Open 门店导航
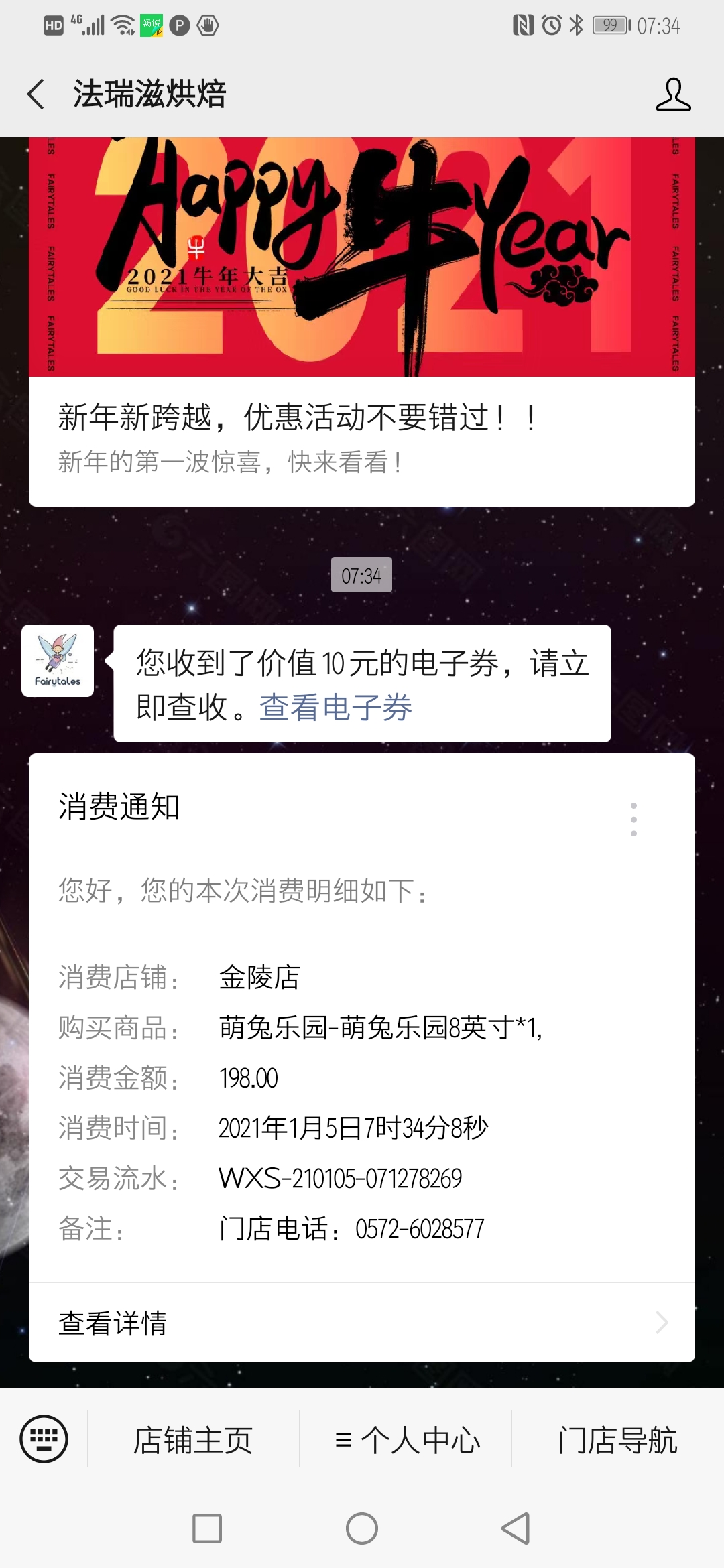Screen dimensions: 724x1568 (x=618, y=1439)
